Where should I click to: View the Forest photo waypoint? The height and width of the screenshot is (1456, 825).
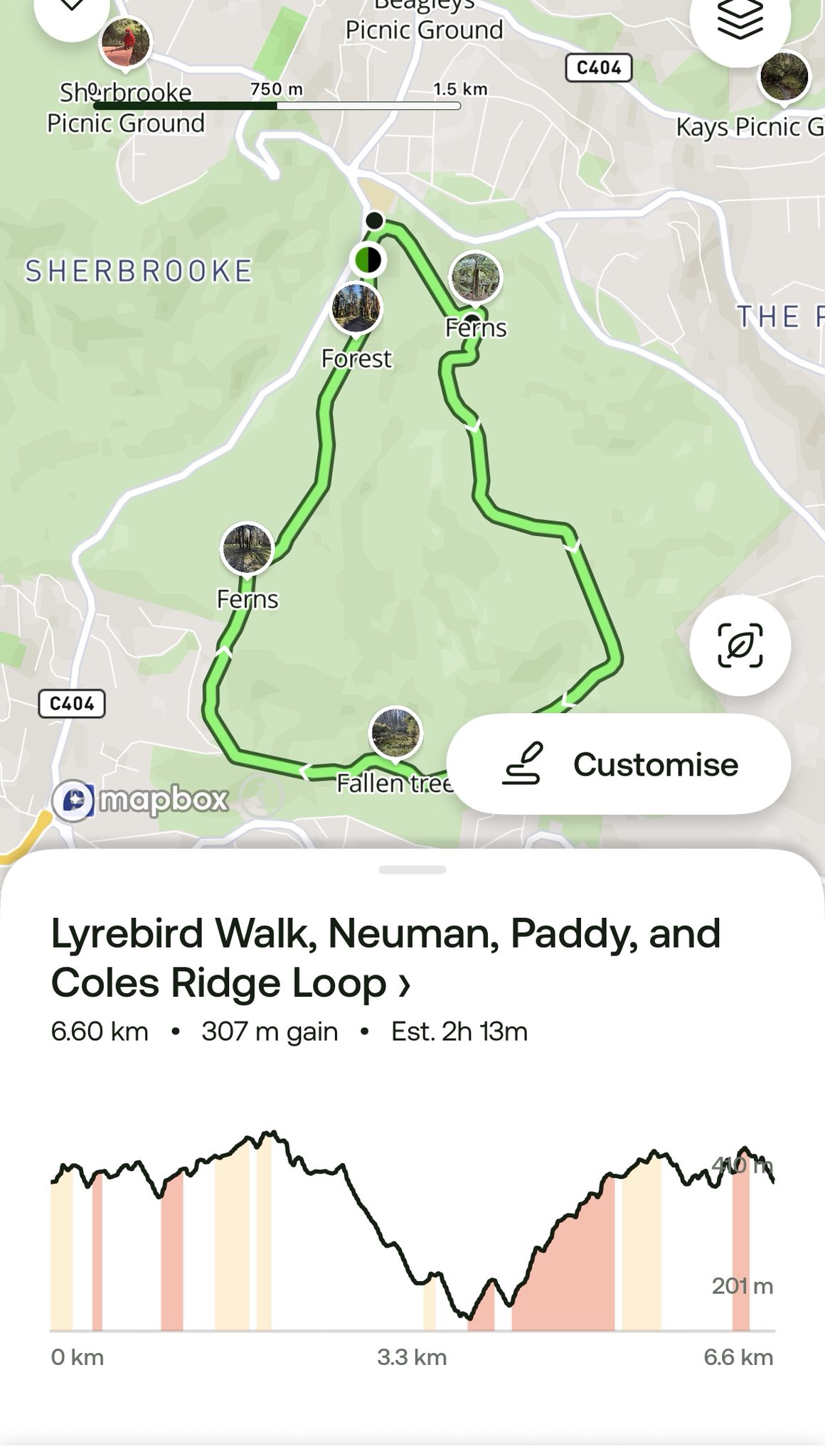356,309
